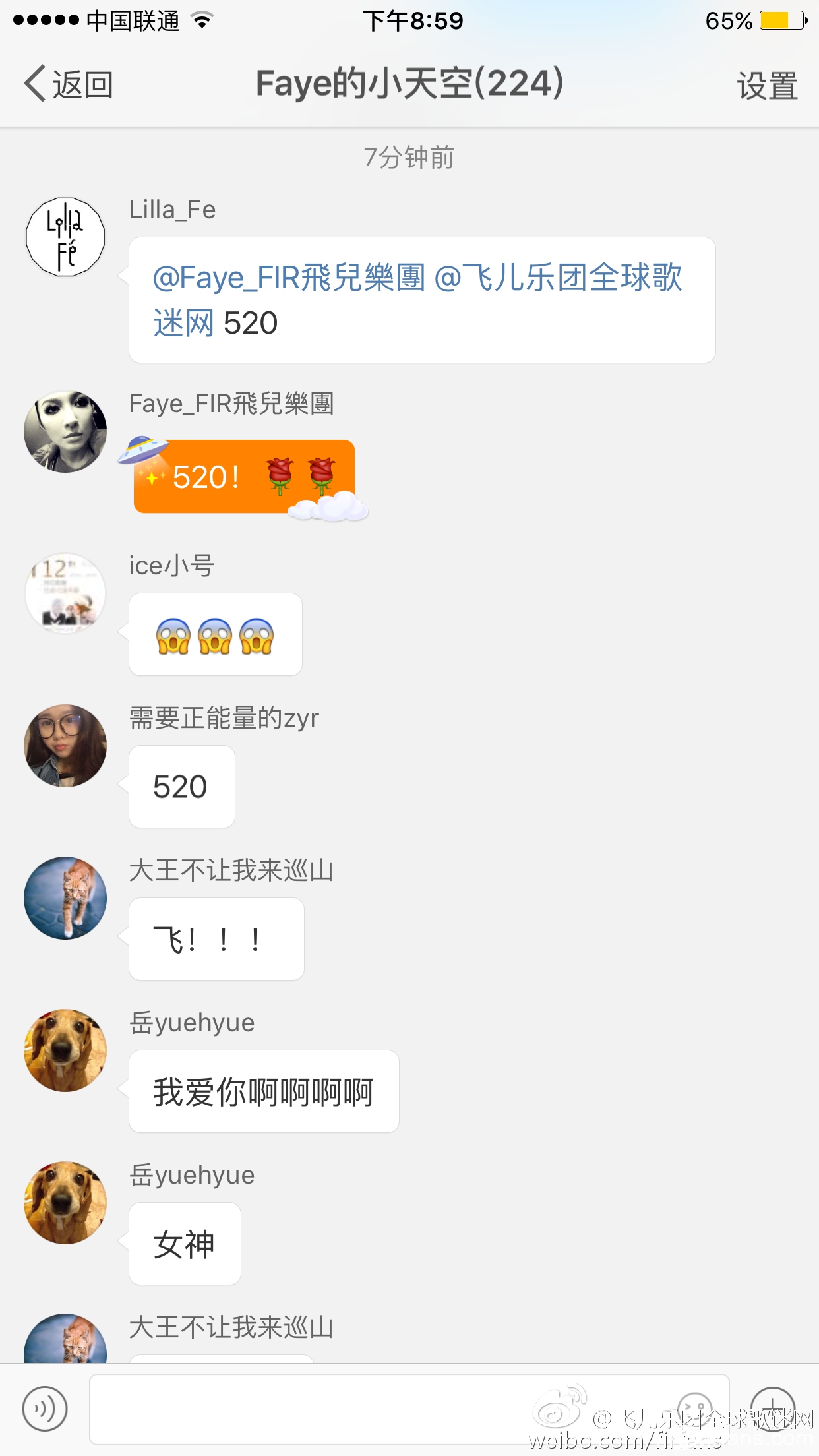This screenshot has width=819, height=1456.
Task: Tap the @Faye_FIR飛兒樂團 mention link
Action: click(x=289, y=278)
